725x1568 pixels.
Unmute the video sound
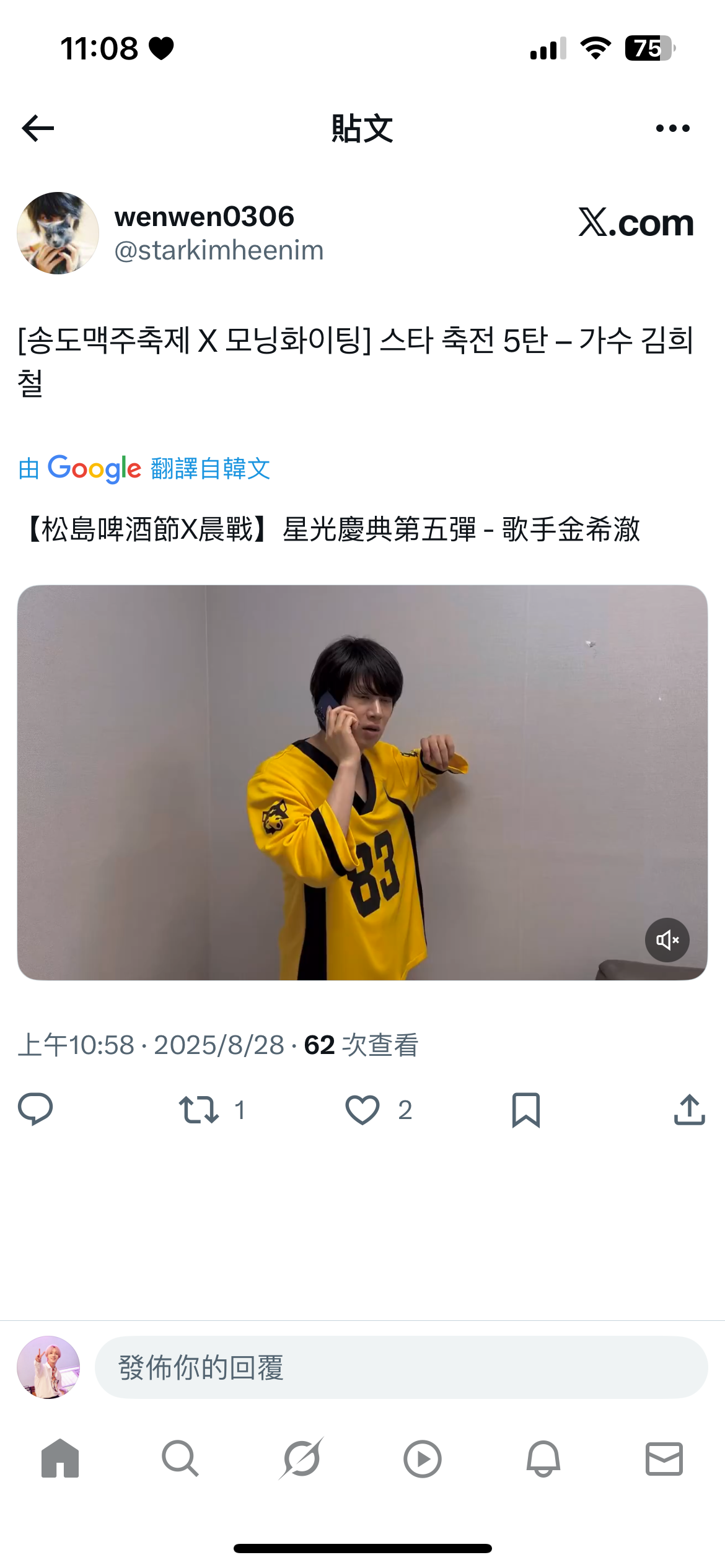667,940
